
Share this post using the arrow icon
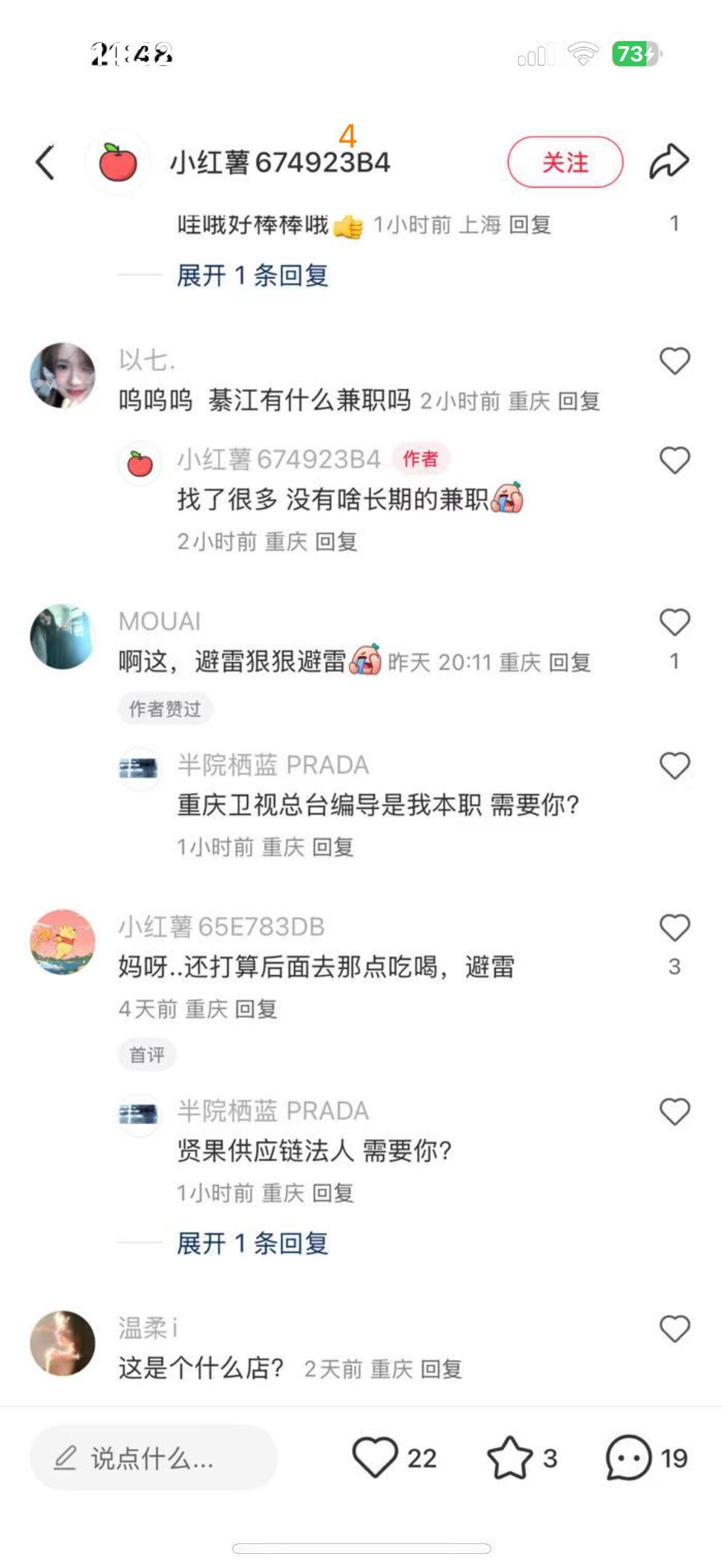tap(669, 162)
